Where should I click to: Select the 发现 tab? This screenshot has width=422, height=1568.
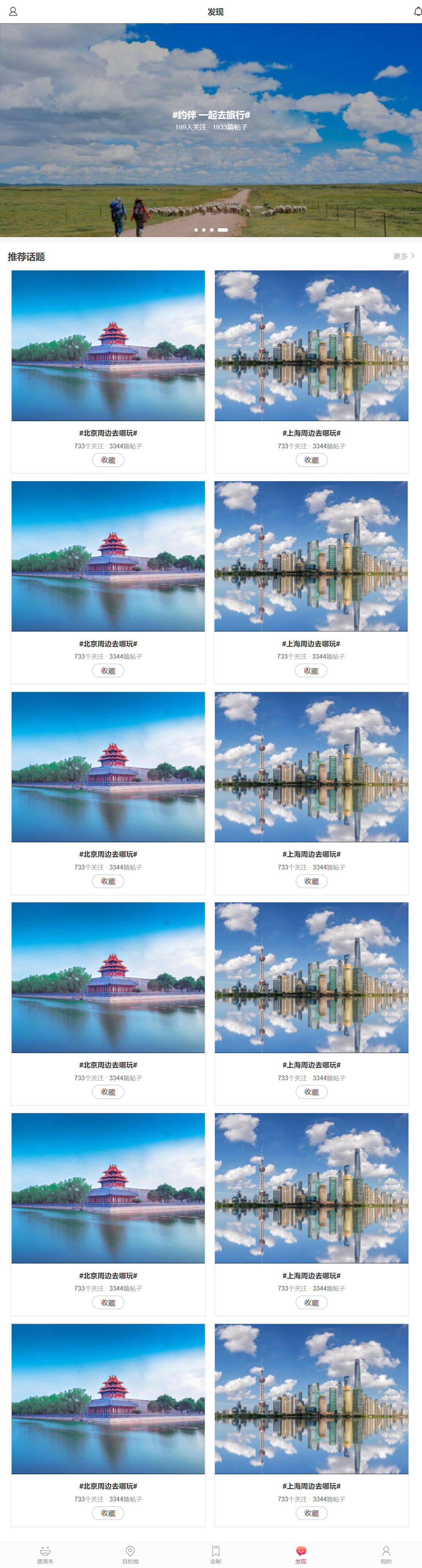pyautogui.click(x=300, y=1554)
